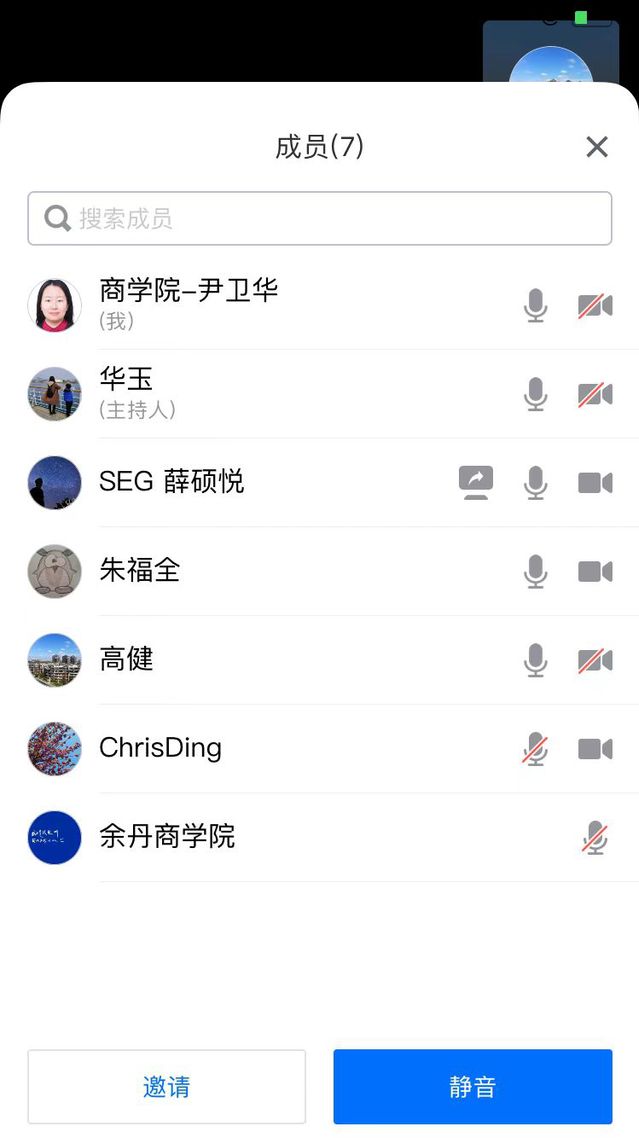Tap microphone icon for SEG 薛硕悦
Screen dimensions: 639x1138
coord(536,483)
